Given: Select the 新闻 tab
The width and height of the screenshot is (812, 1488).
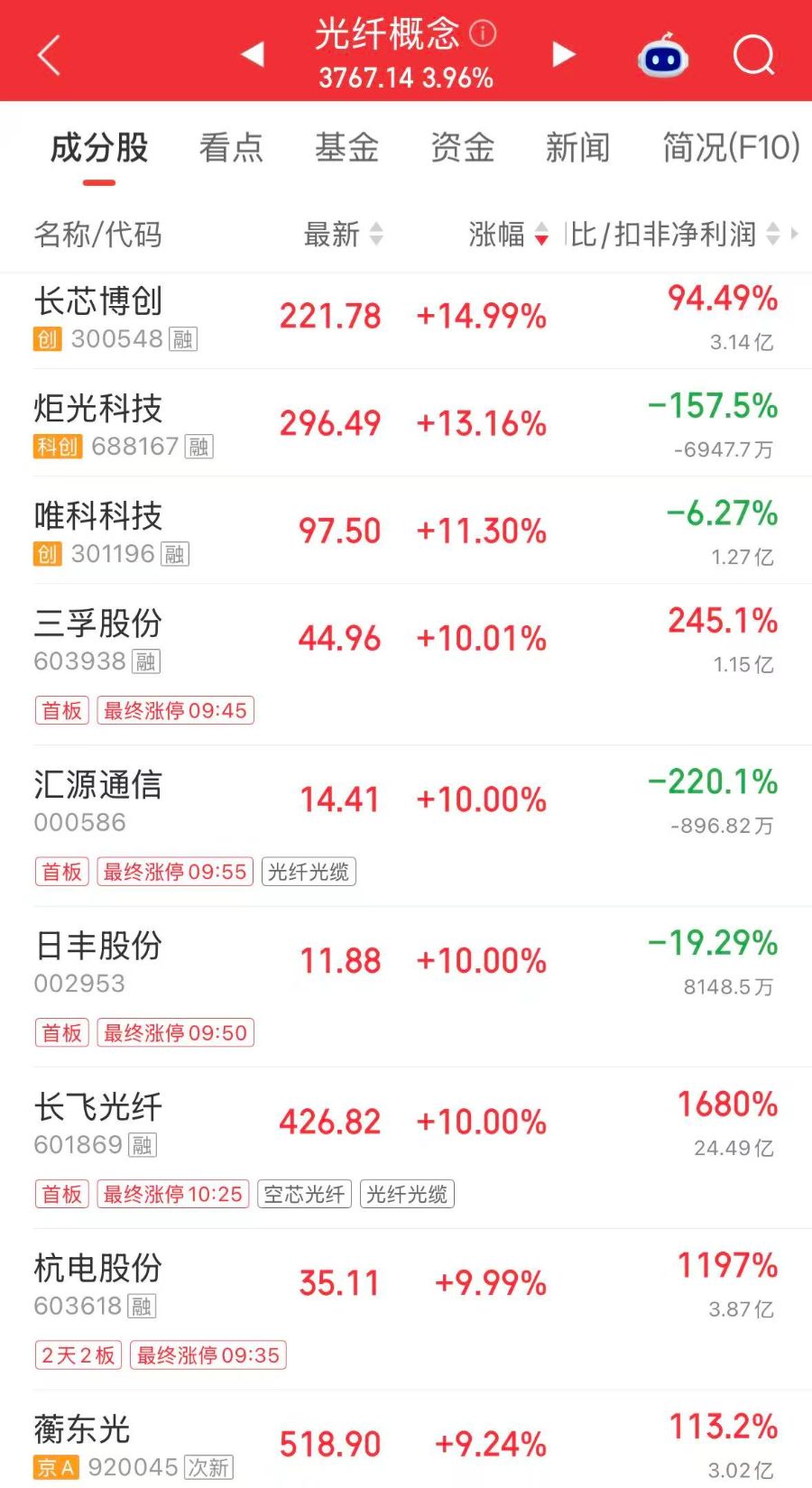Looking at the screenshot, I should tap(577, 147).
